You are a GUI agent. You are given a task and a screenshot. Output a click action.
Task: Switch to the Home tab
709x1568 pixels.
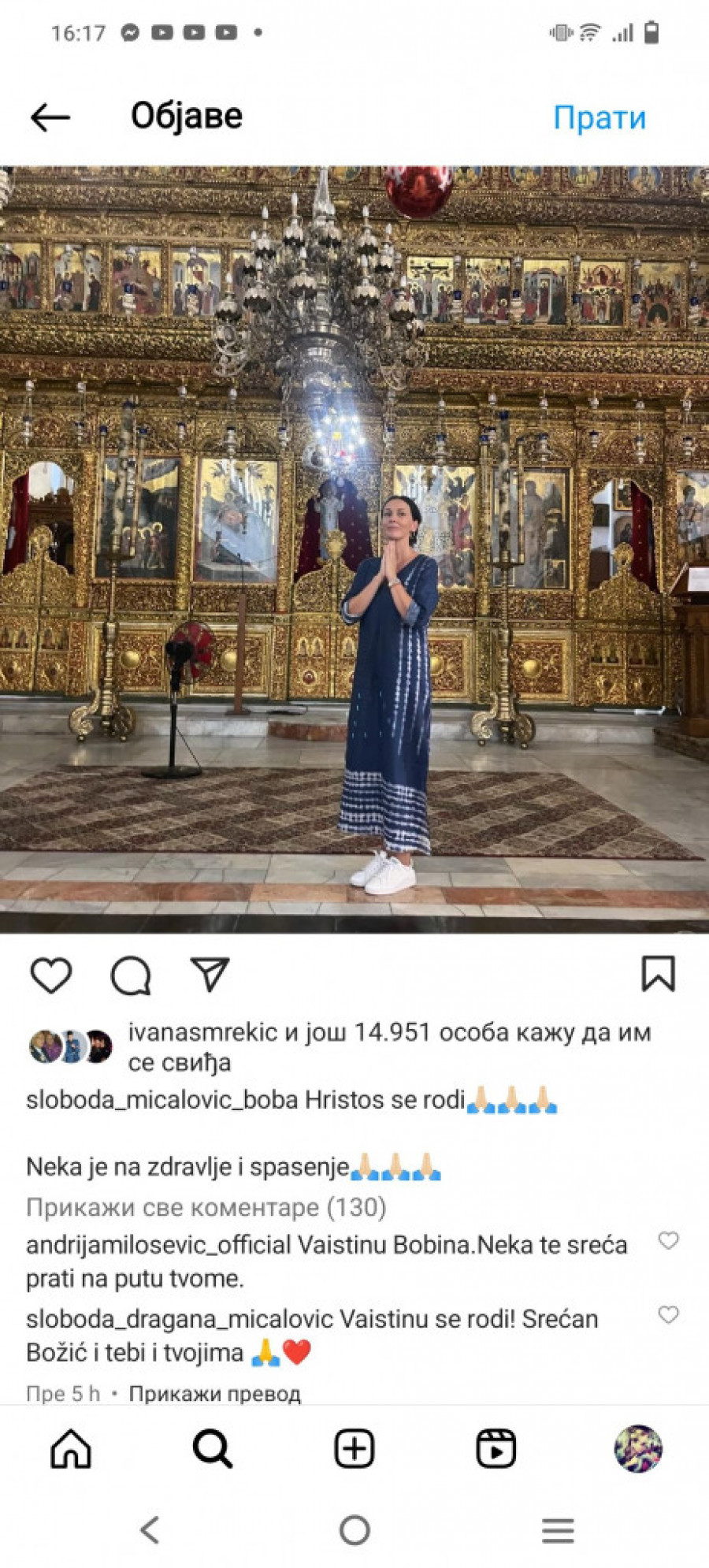[x=71, y=1448]
